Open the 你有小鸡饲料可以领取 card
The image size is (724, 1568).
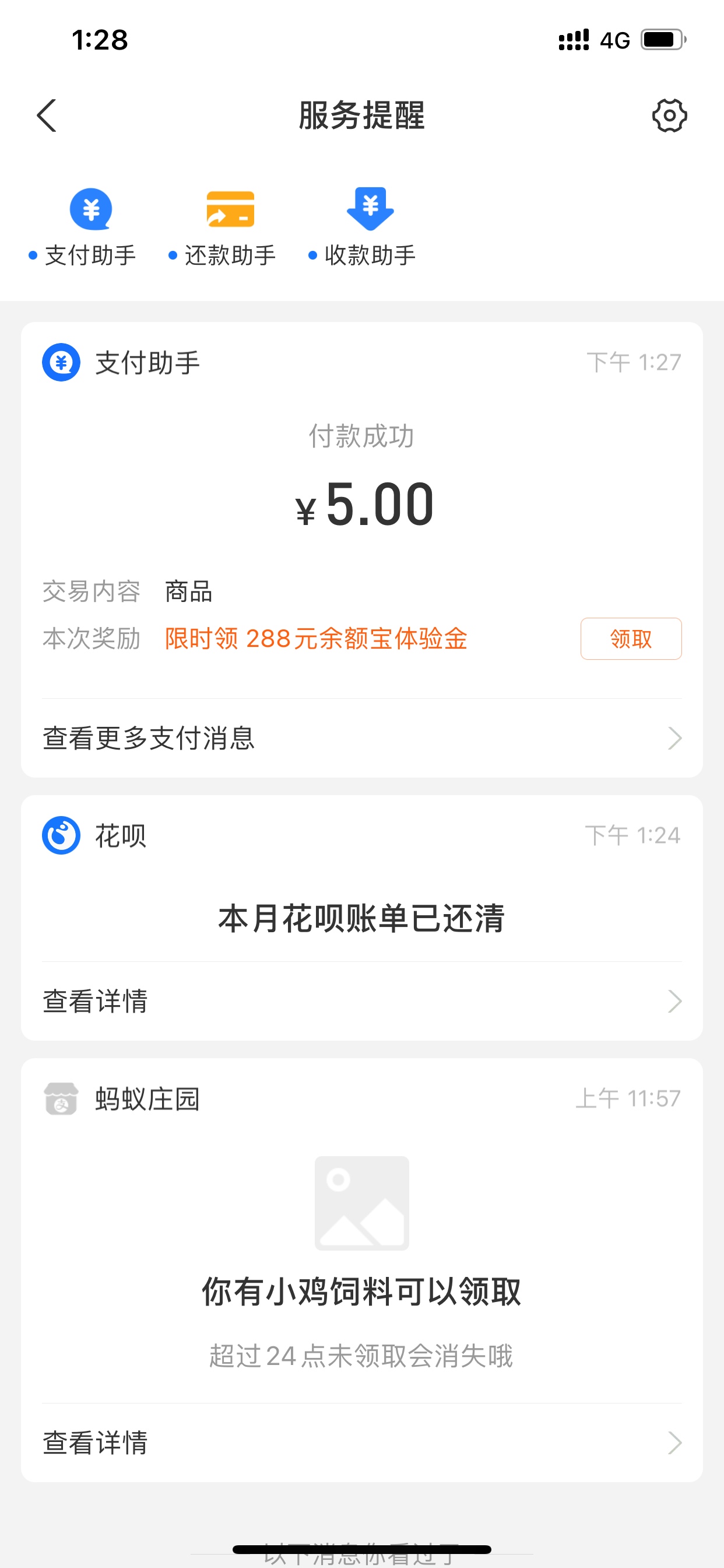click(x=362, y=1231)
